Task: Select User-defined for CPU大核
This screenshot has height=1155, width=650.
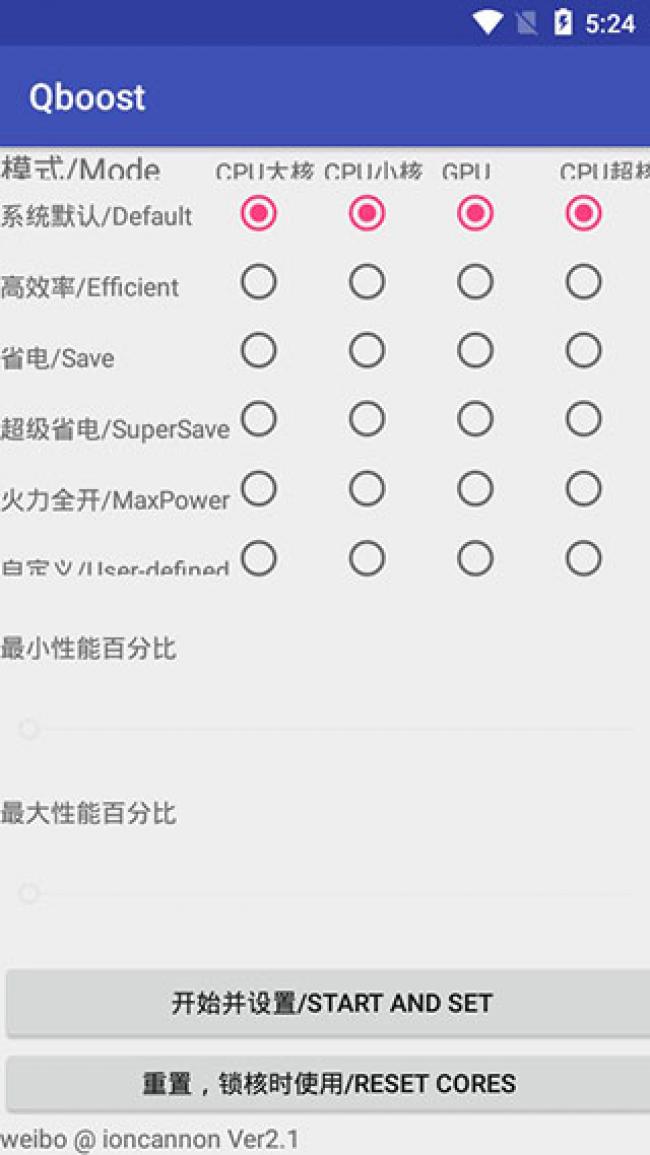Action: (x=259, y=558)
